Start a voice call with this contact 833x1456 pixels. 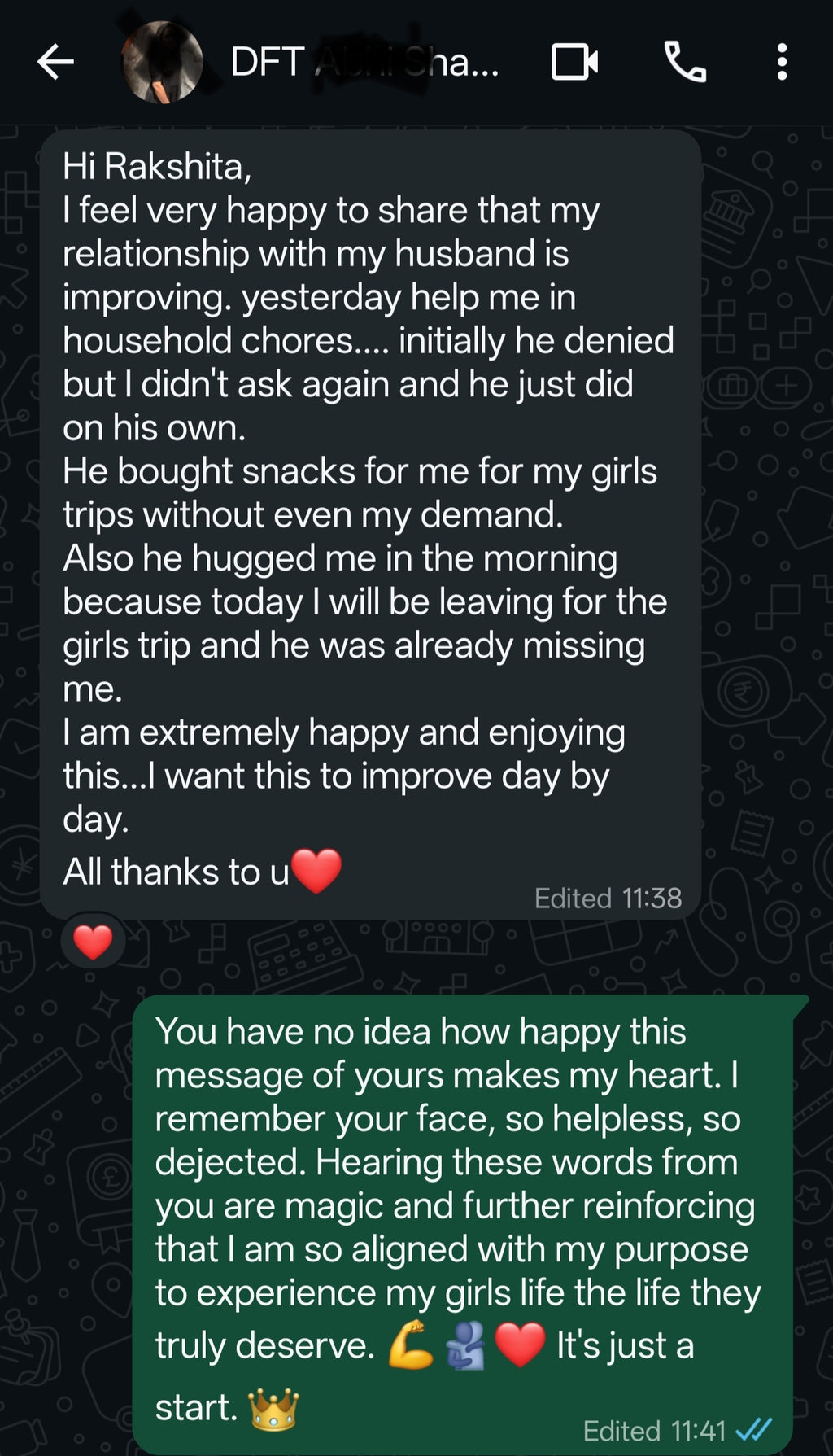click(x=686, y=62)
